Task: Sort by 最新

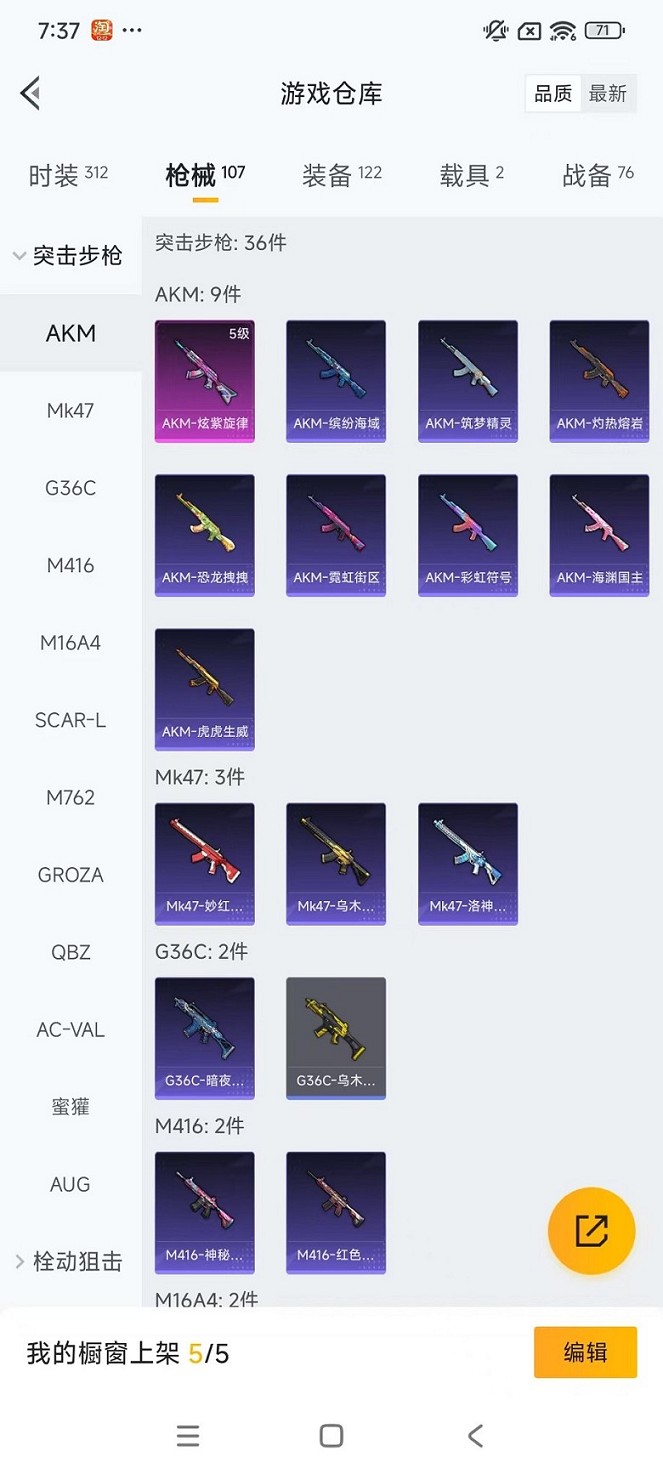Action: click(607, 94)
